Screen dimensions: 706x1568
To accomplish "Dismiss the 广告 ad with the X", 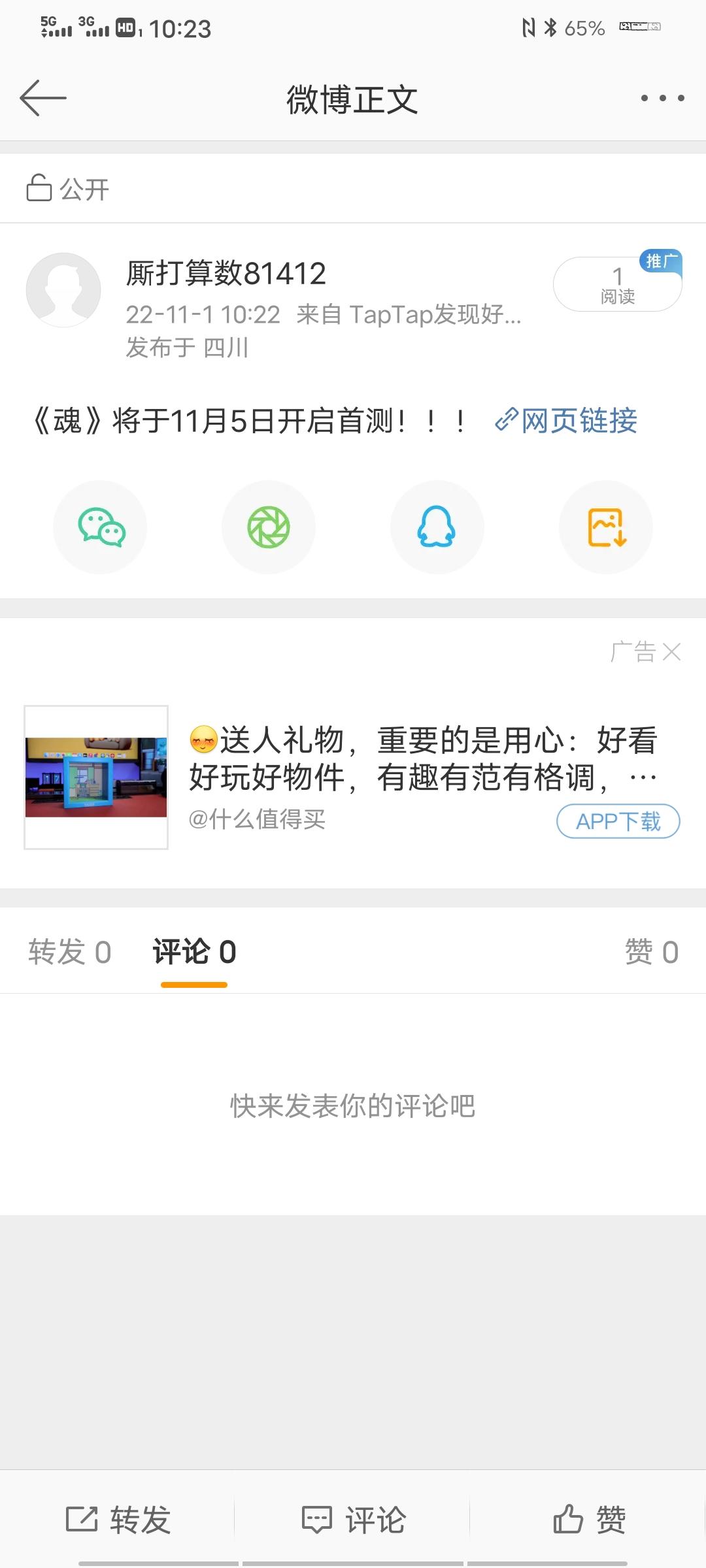I will [x=671, y=652].
